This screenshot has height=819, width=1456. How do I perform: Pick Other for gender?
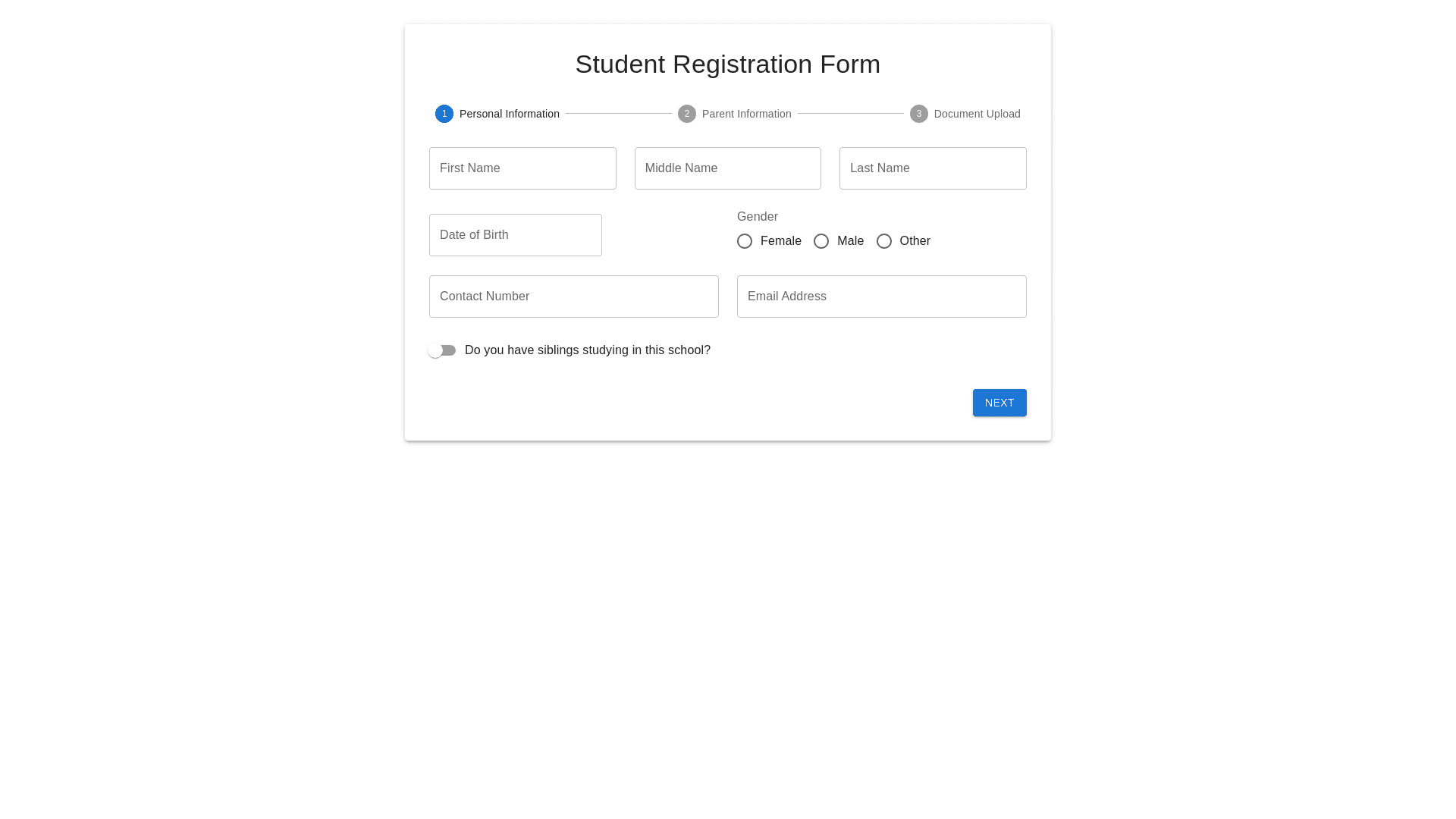click(x=884, y=241)
